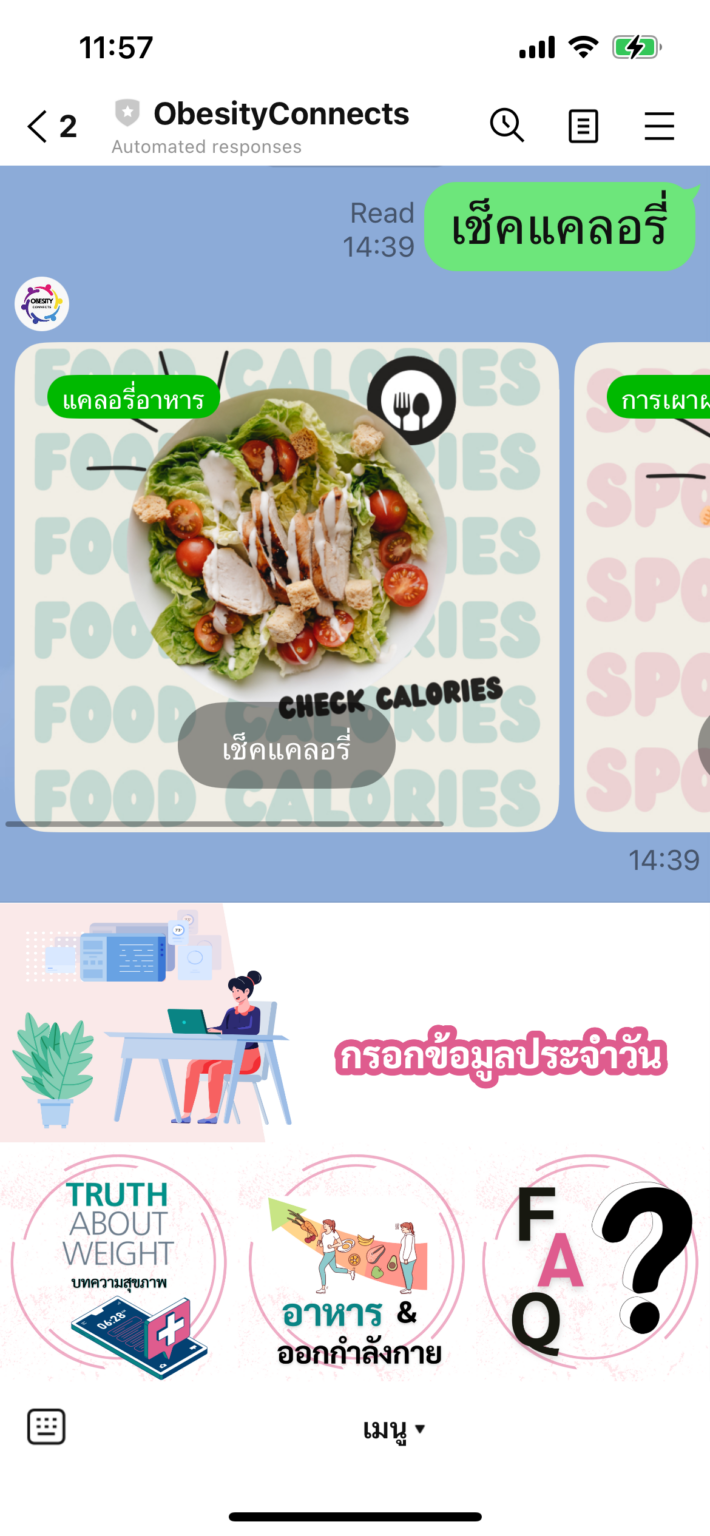Tap the gray เช็คแคลอรี่ button on food card

coord(286,746)
